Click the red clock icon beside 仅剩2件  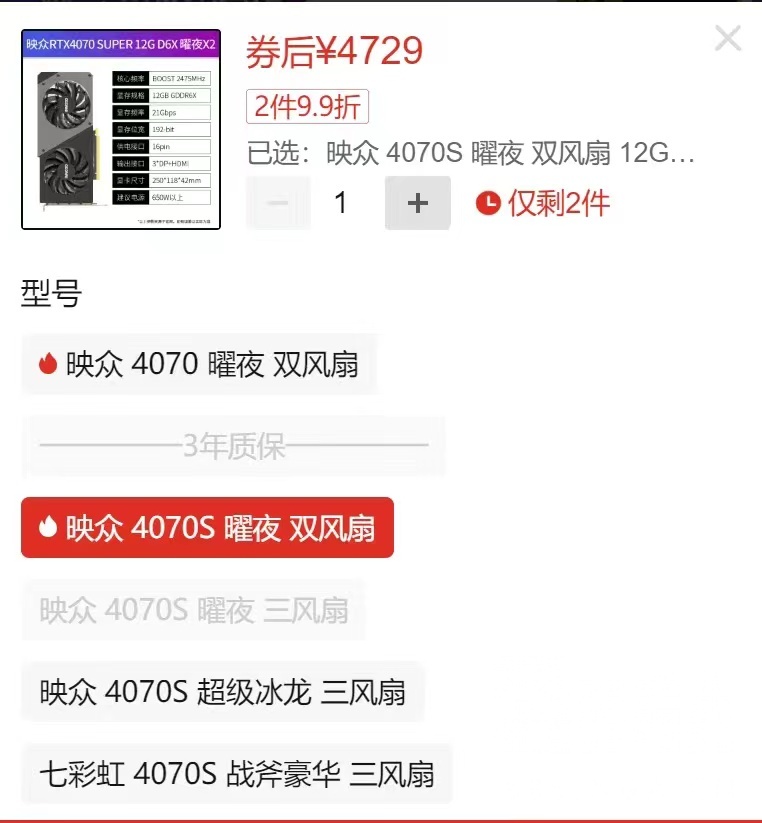tap(487, 202)
